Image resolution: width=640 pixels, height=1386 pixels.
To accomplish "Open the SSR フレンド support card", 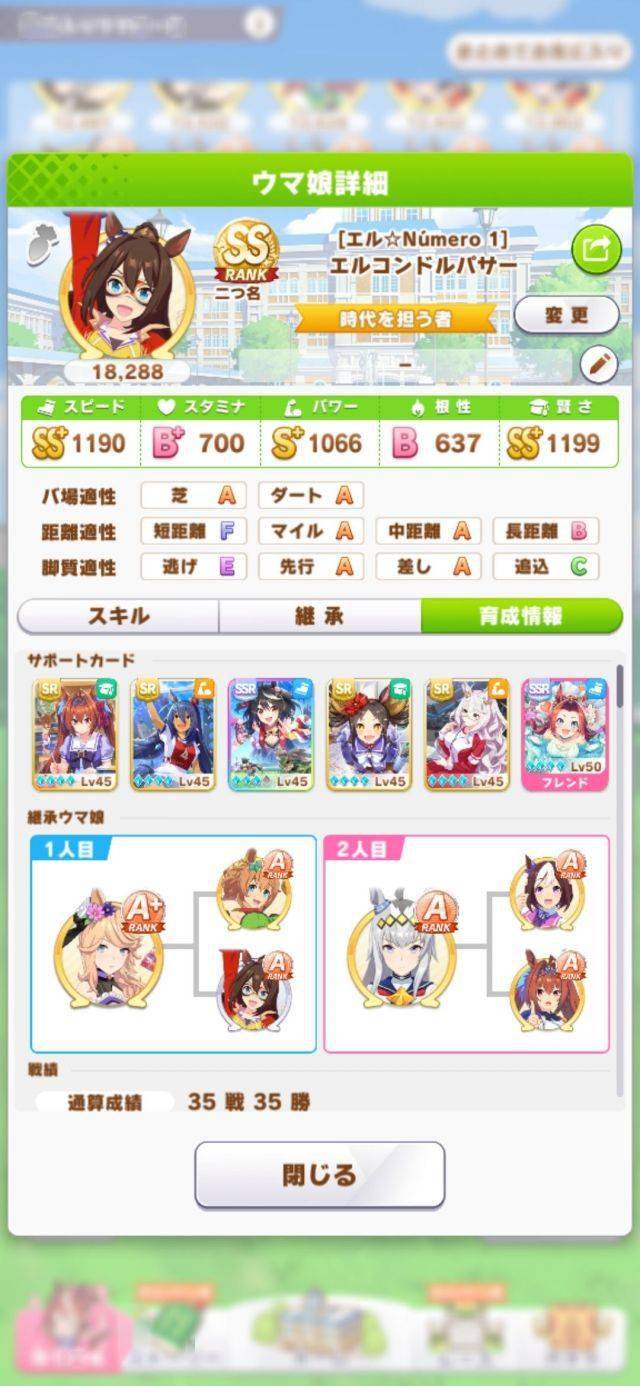I will pos(564,734).
